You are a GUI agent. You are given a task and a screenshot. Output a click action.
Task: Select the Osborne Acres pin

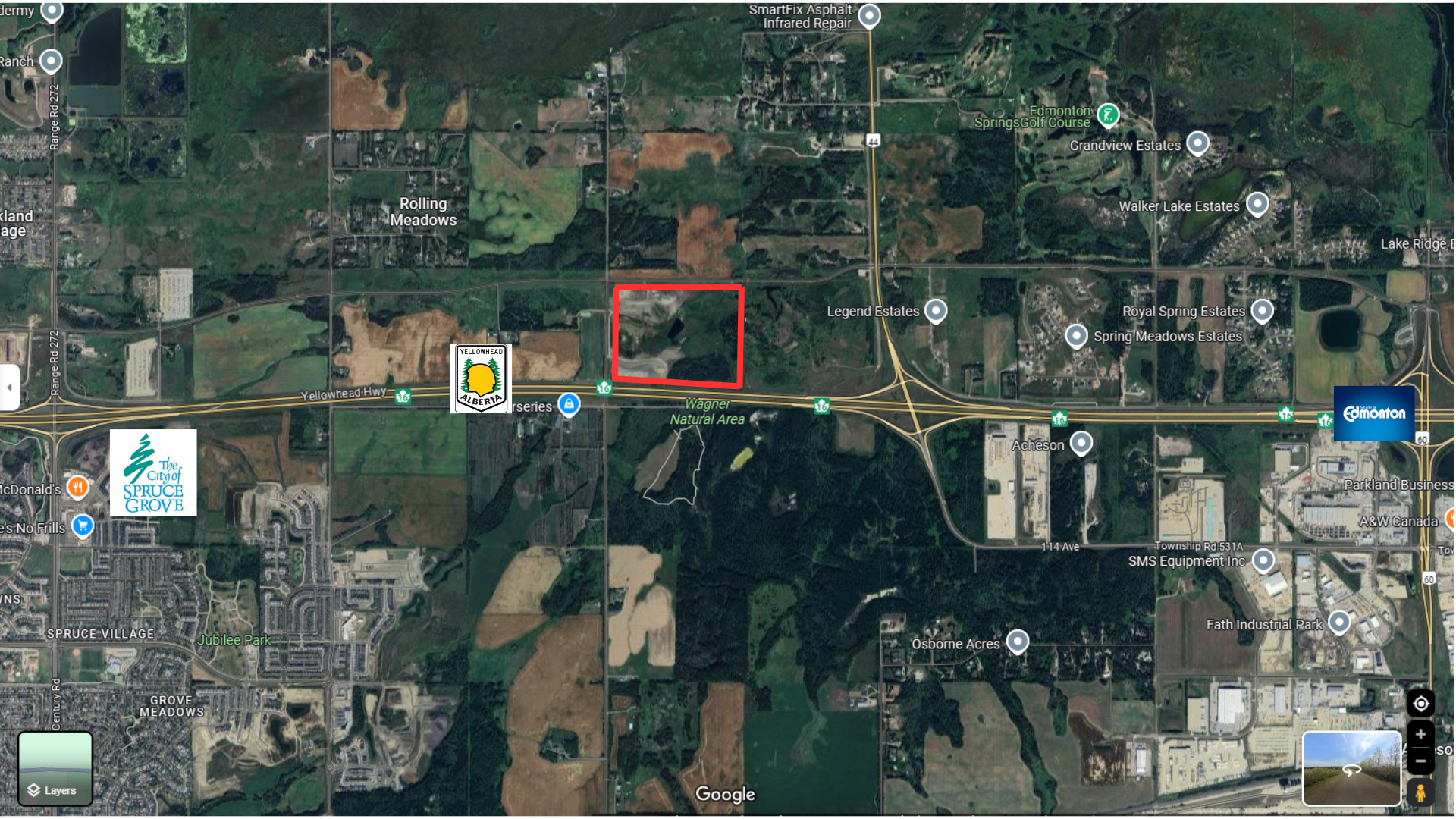click(x=1017, y=642)
